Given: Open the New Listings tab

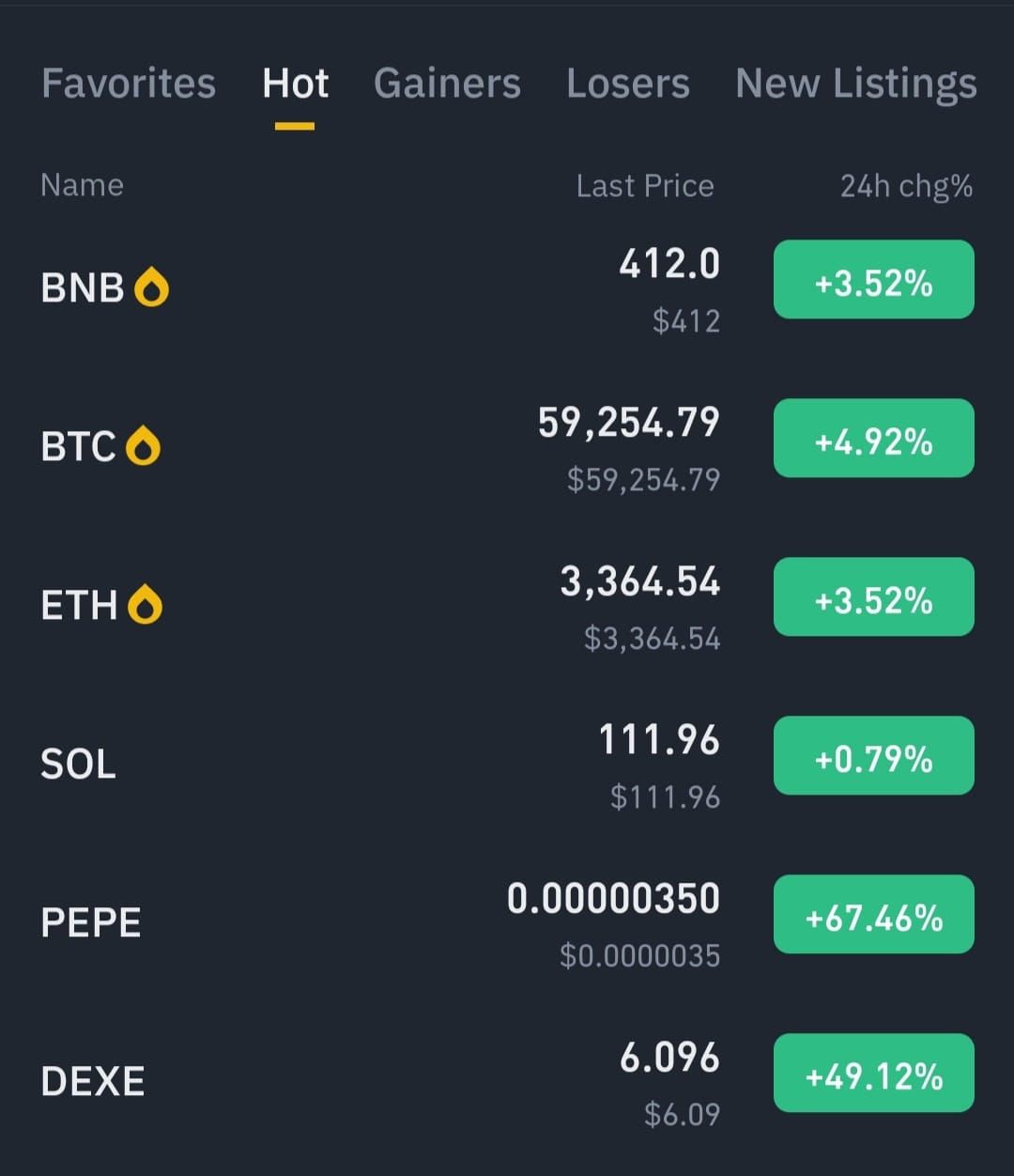Looking at the screenshot, I should pos(854,84).
